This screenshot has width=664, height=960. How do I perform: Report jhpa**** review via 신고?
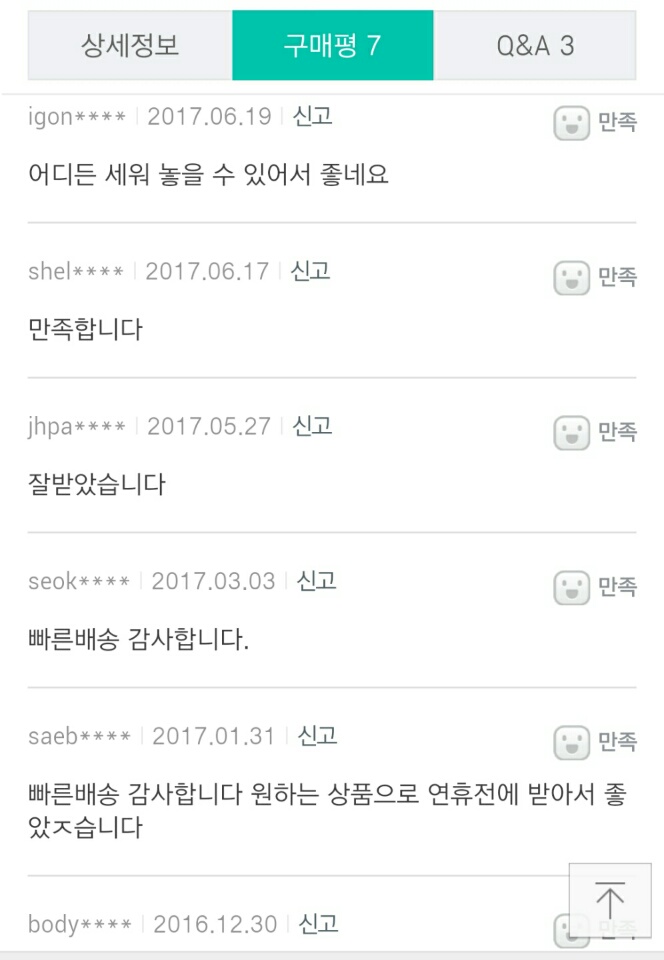[312, 426]
